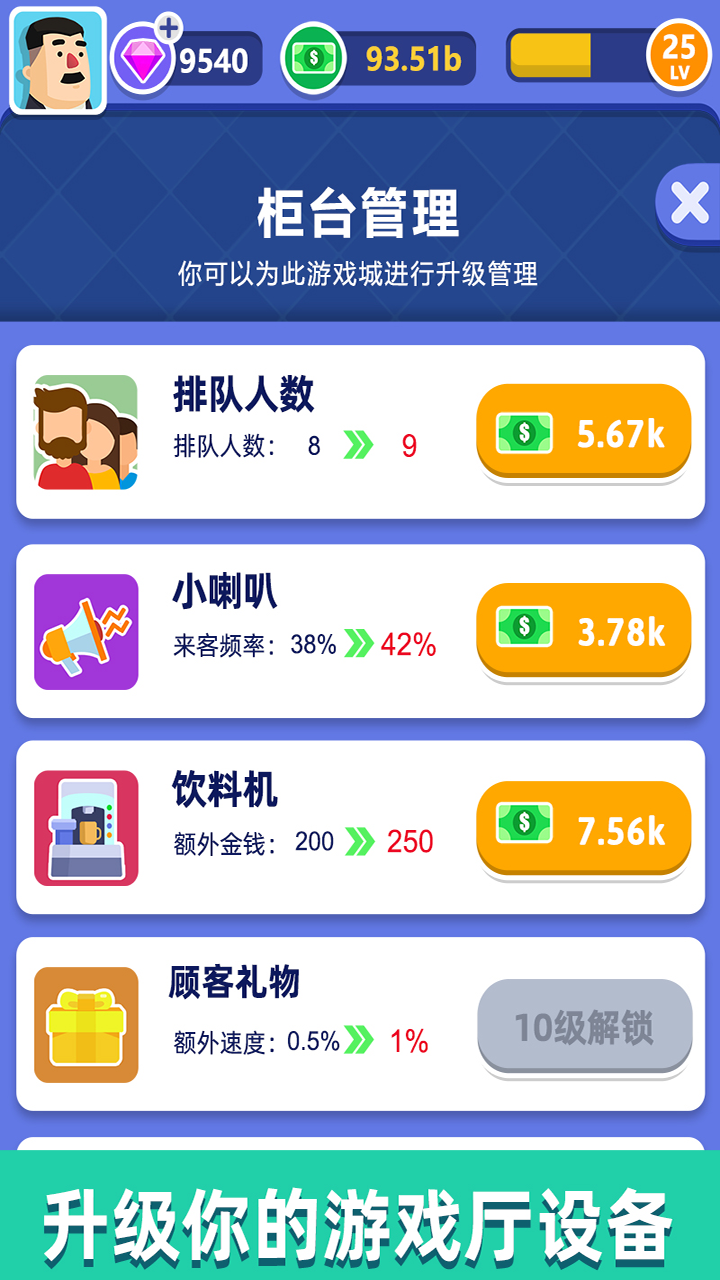
Task: Tap the drink machine icon for 饮料机
Action: 86,828
